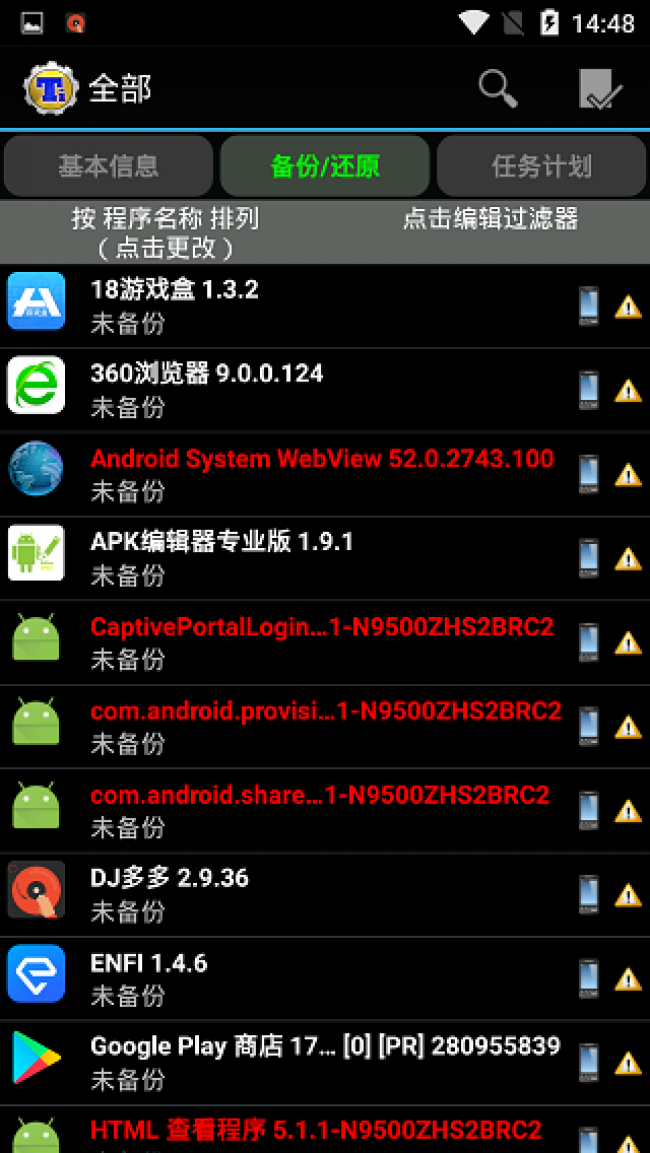Open the 360浏览器 9.0.0.124 entry
Screen dimensions: 650x1153
click(x=300, y=390)
